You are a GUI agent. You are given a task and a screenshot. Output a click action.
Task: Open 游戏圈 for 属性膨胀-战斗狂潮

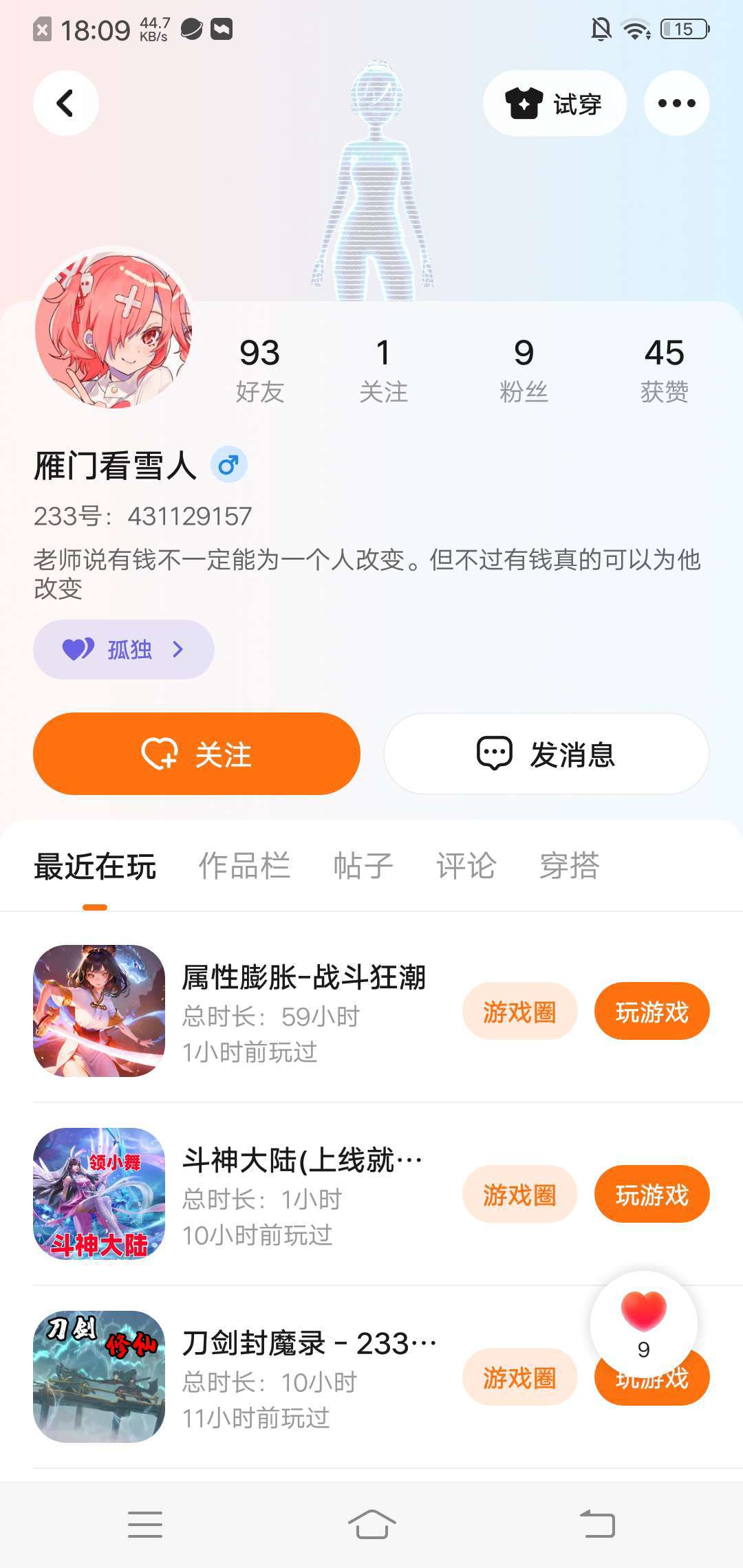tap(519, 1012)
